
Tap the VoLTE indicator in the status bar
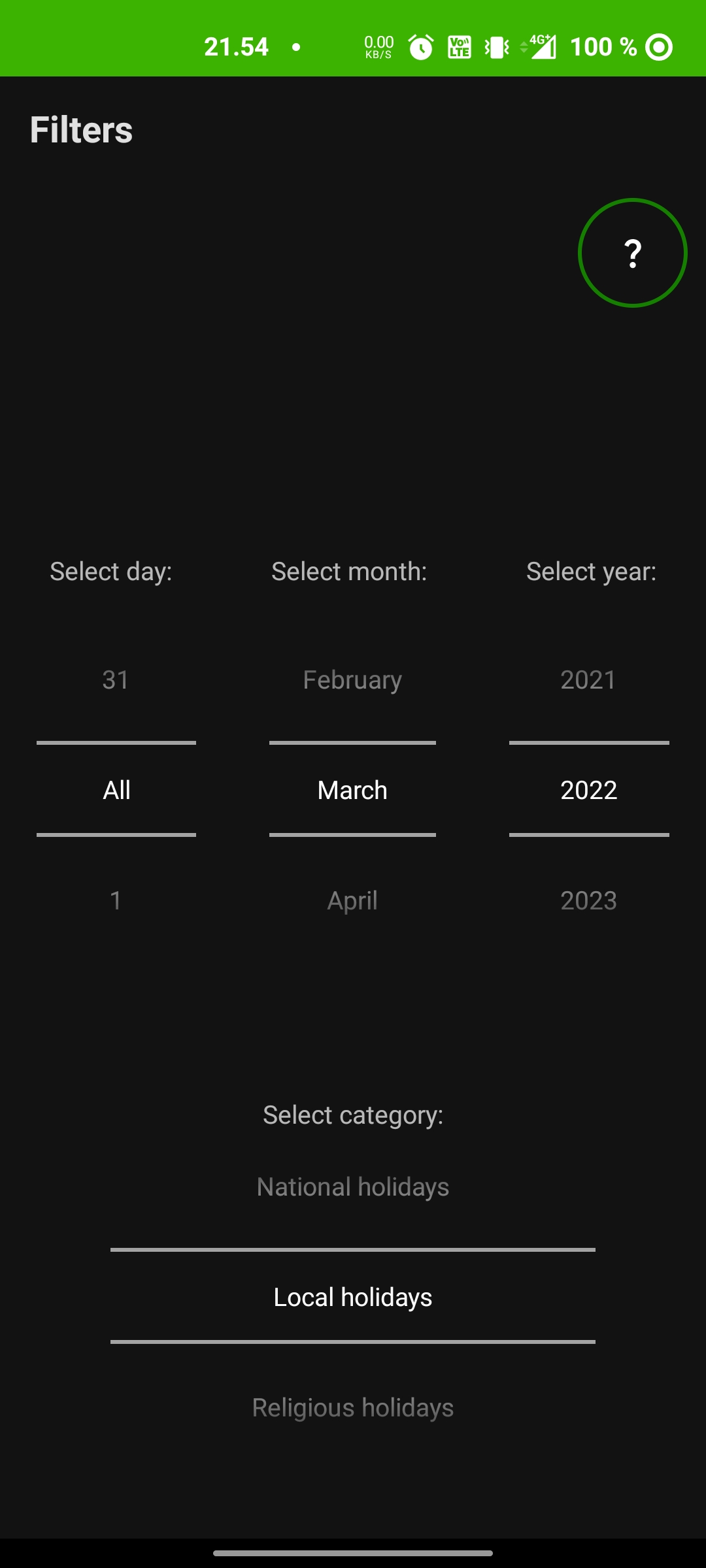point(460,46)
